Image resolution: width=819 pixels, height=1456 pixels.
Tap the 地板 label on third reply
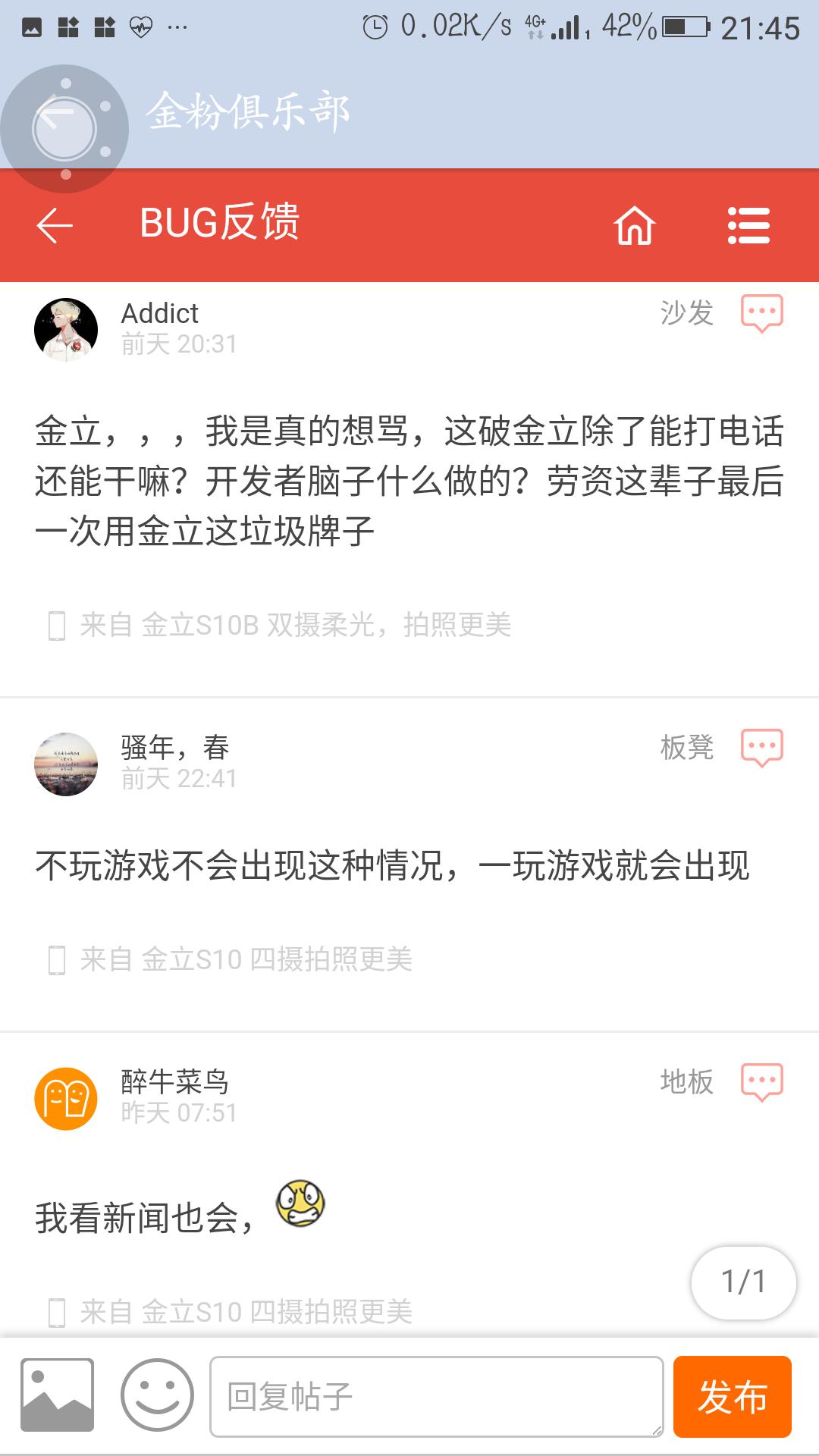click(687, 1083)
